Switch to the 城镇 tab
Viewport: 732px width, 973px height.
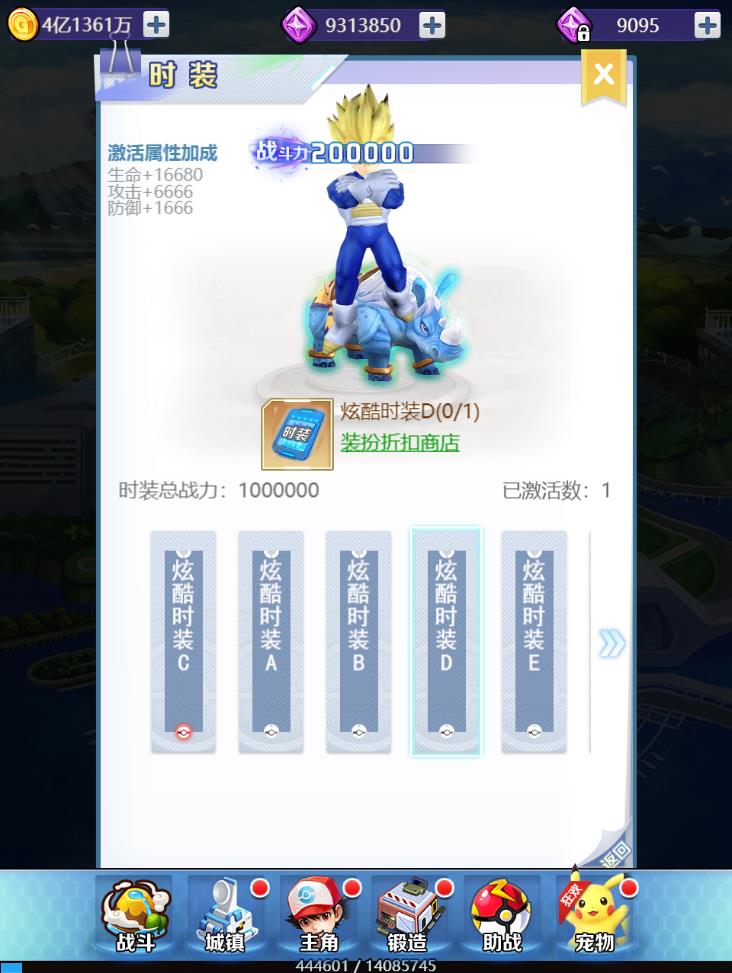click(225, 915)
